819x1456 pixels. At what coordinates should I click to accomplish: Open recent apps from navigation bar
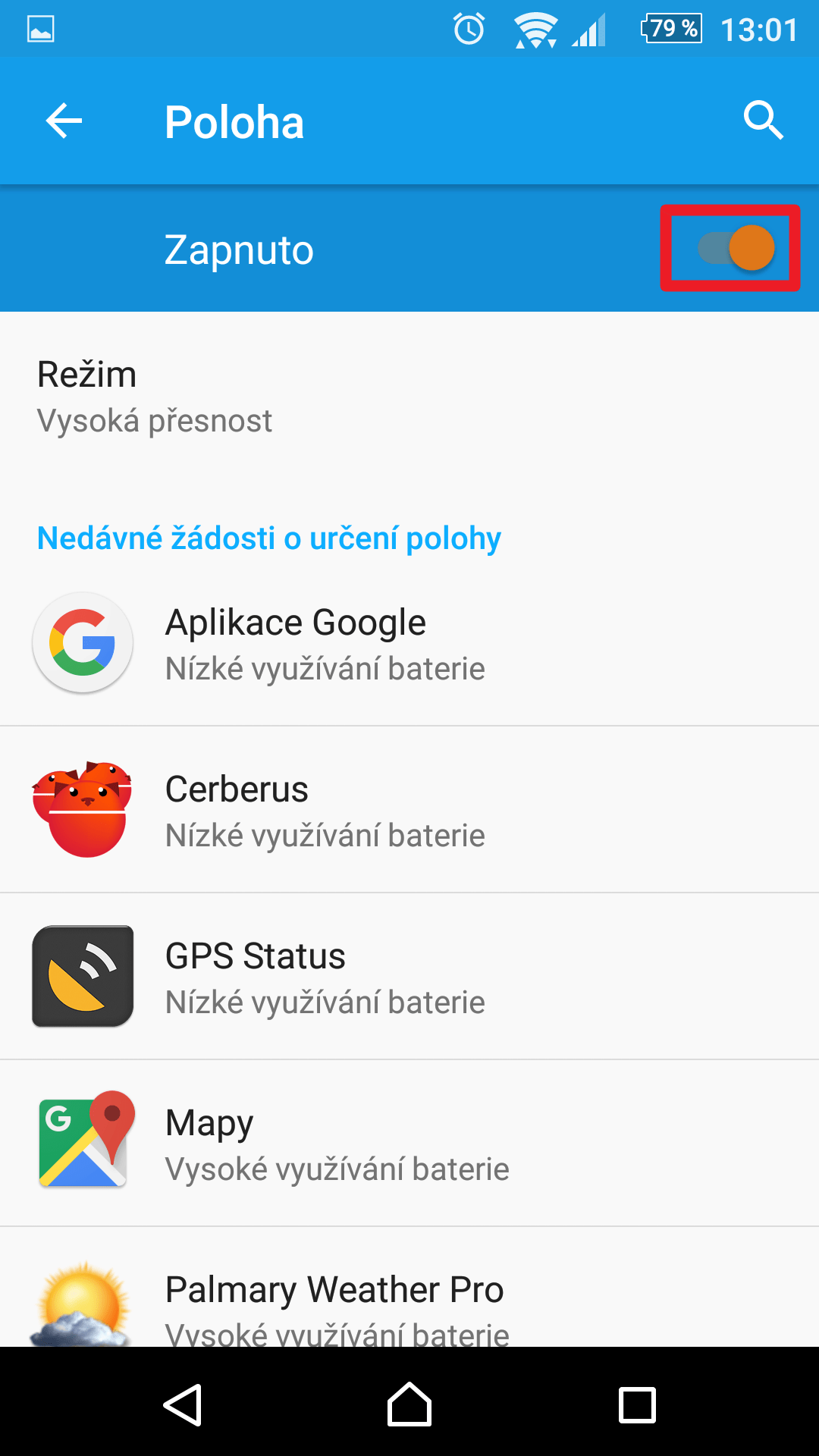[637, 1405]
